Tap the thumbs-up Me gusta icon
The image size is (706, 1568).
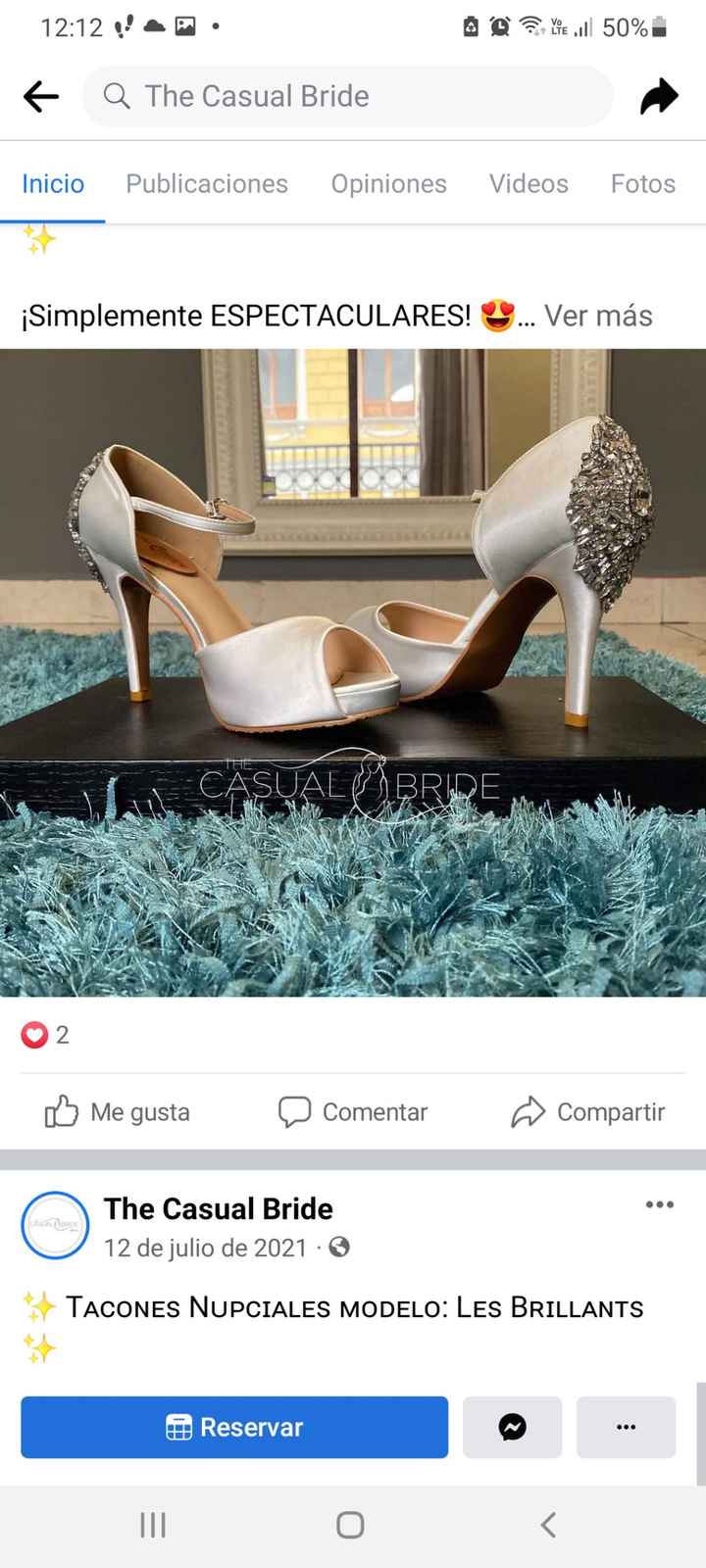click(x=62, y=1111)
